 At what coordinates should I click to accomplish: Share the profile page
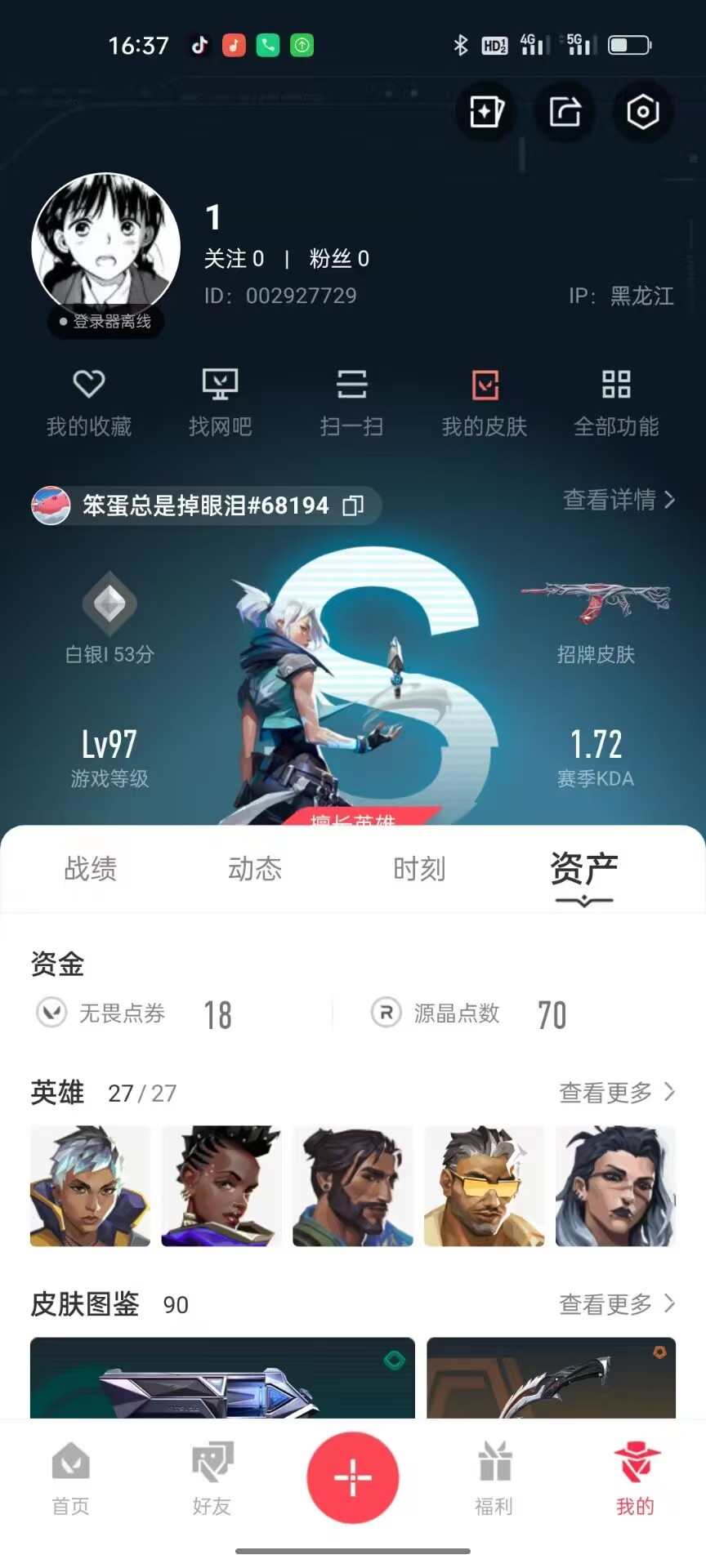[565, 112]
